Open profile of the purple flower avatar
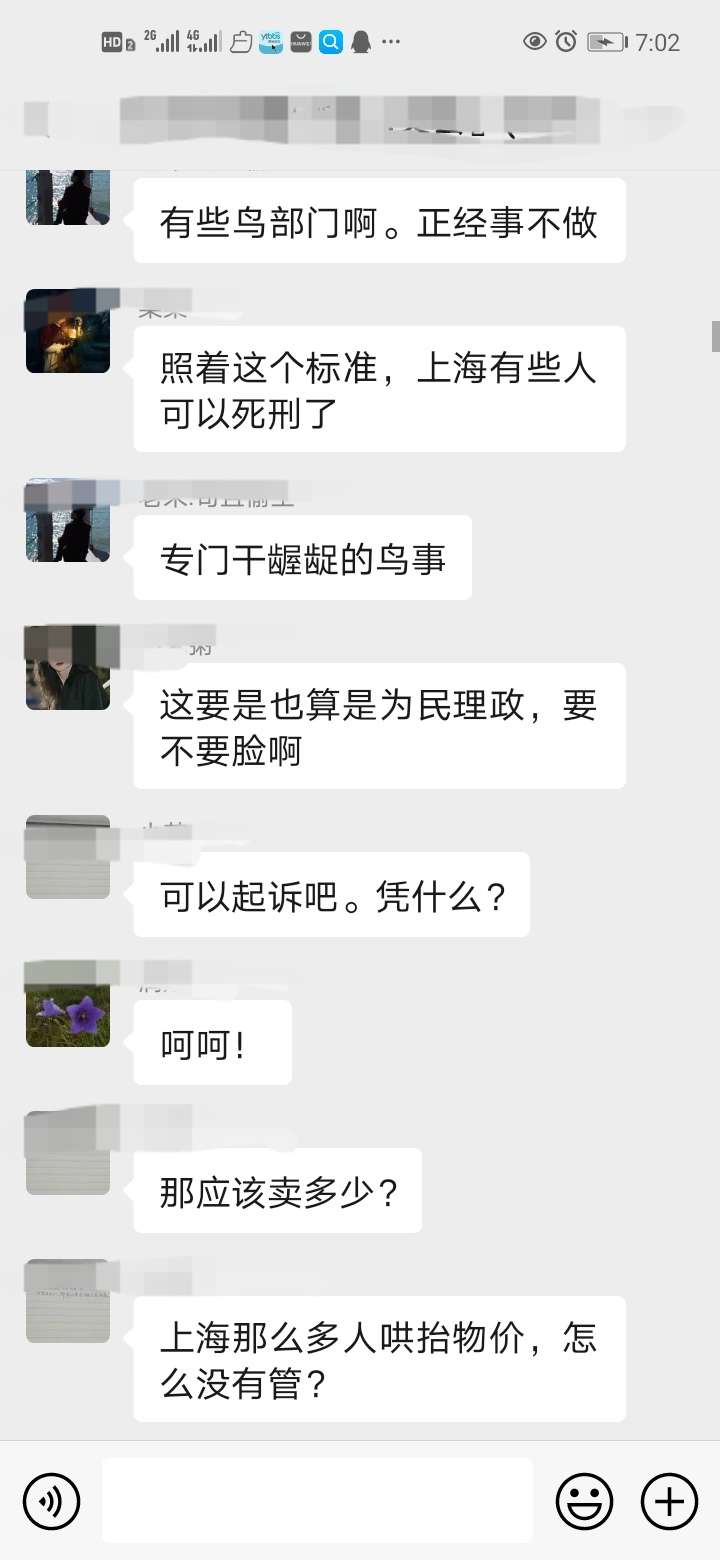Screen dimensions: 720x1560 (x=68, y=1005)
